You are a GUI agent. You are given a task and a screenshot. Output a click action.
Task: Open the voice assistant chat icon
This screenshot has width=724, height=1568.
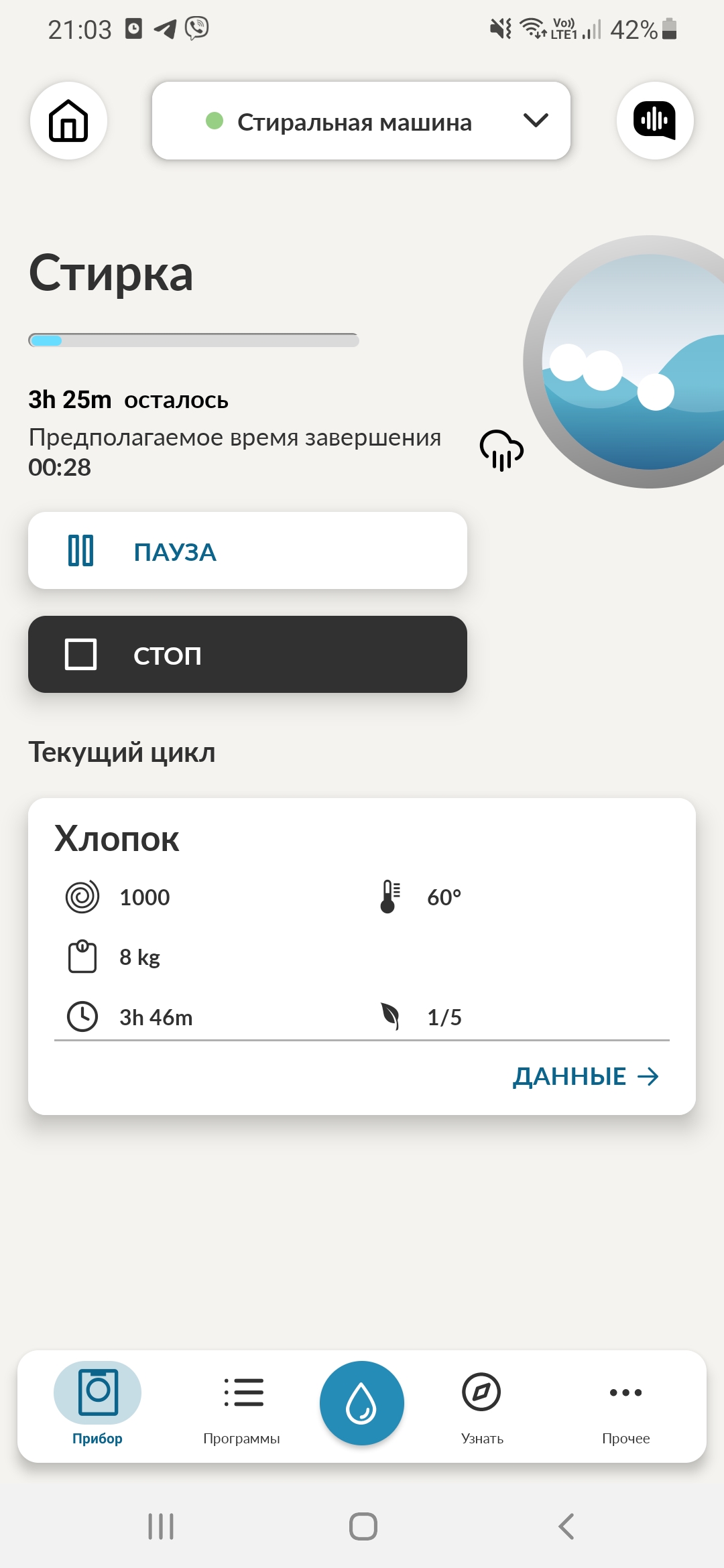[x=654, y=121]
